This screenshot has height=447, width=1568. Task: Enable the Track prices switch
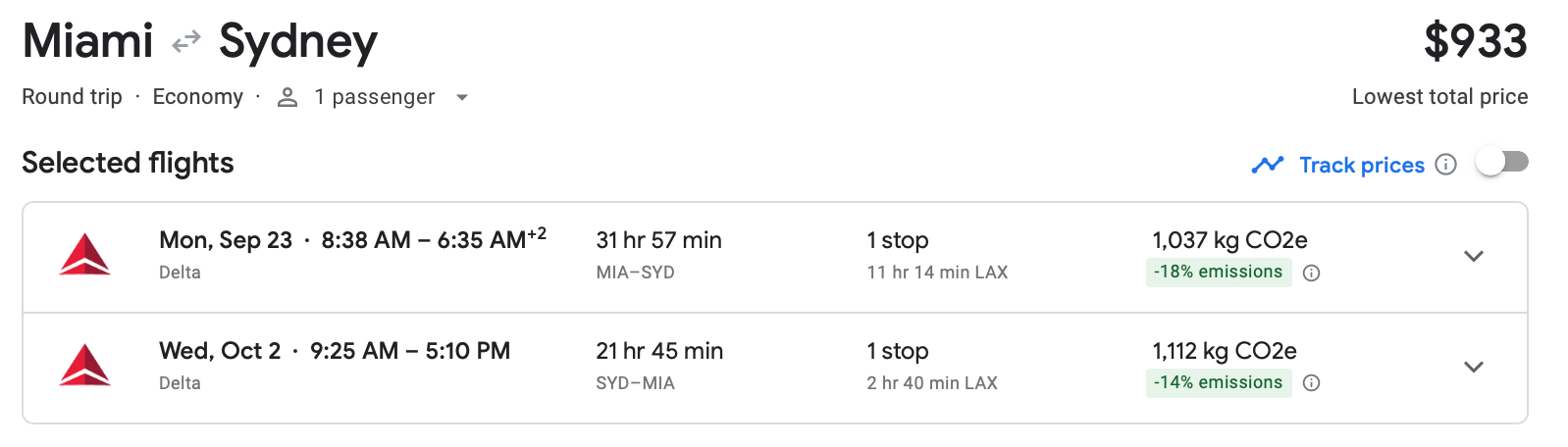point(1502,163)
